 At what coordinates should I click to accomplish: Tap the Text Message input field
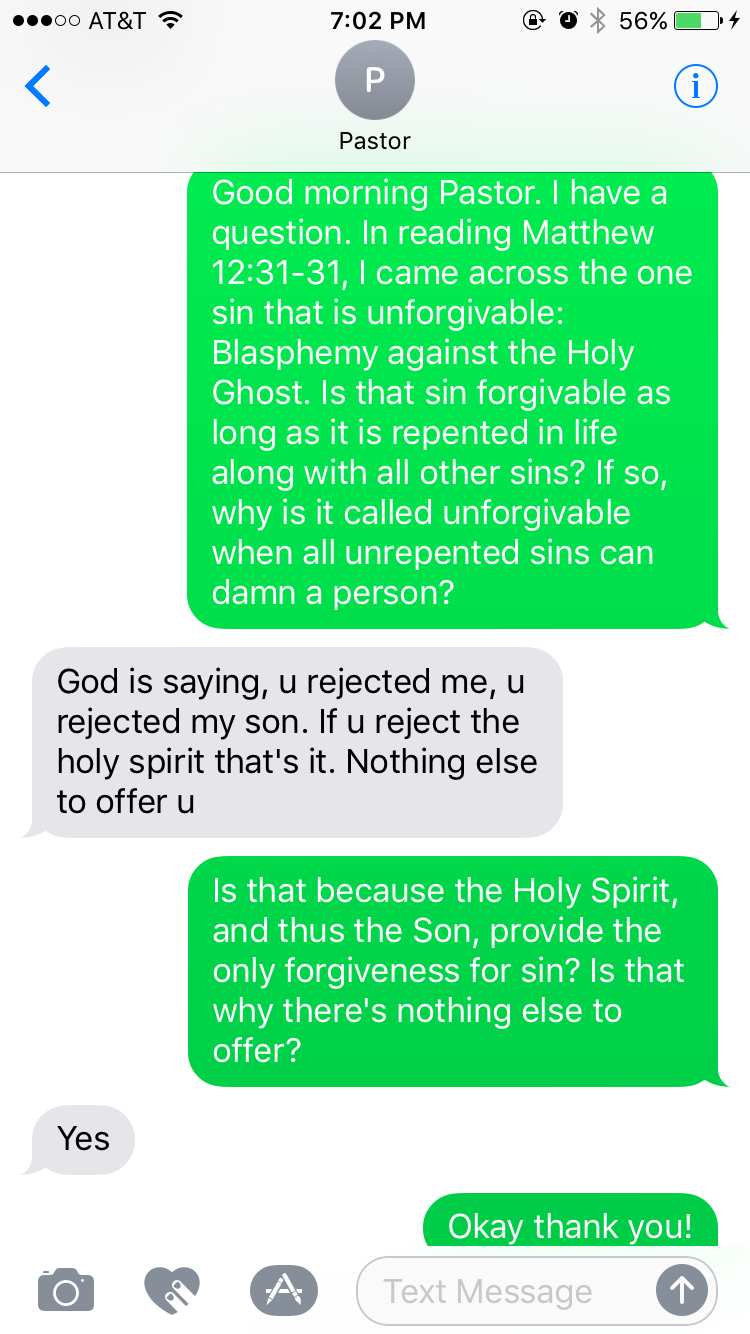pyautogui.click(x=506, y=1291)
